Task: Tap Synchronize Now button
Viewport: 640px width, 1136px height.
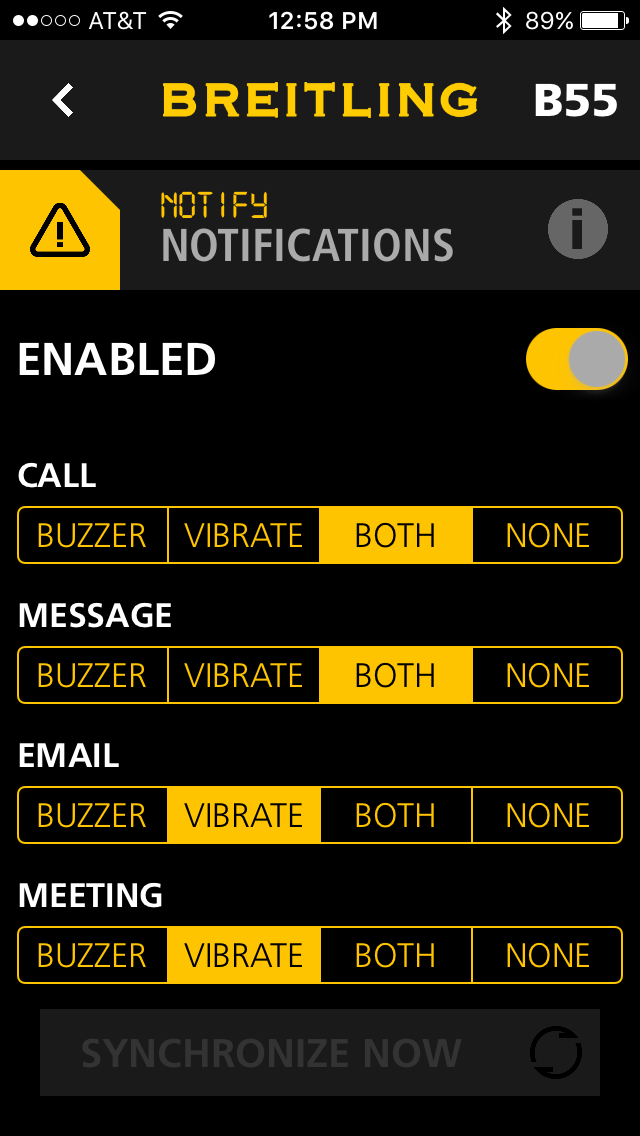Action: point(320,1052)
